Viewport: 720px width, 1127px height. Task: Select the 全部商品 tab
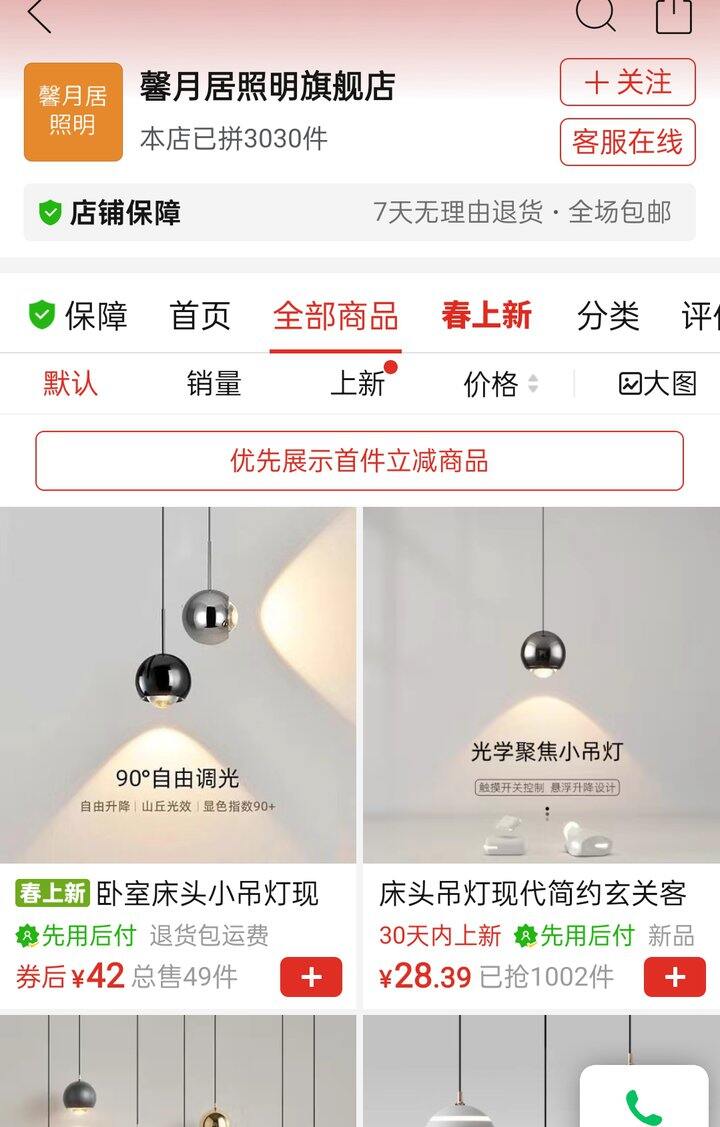tap(335, 316)
